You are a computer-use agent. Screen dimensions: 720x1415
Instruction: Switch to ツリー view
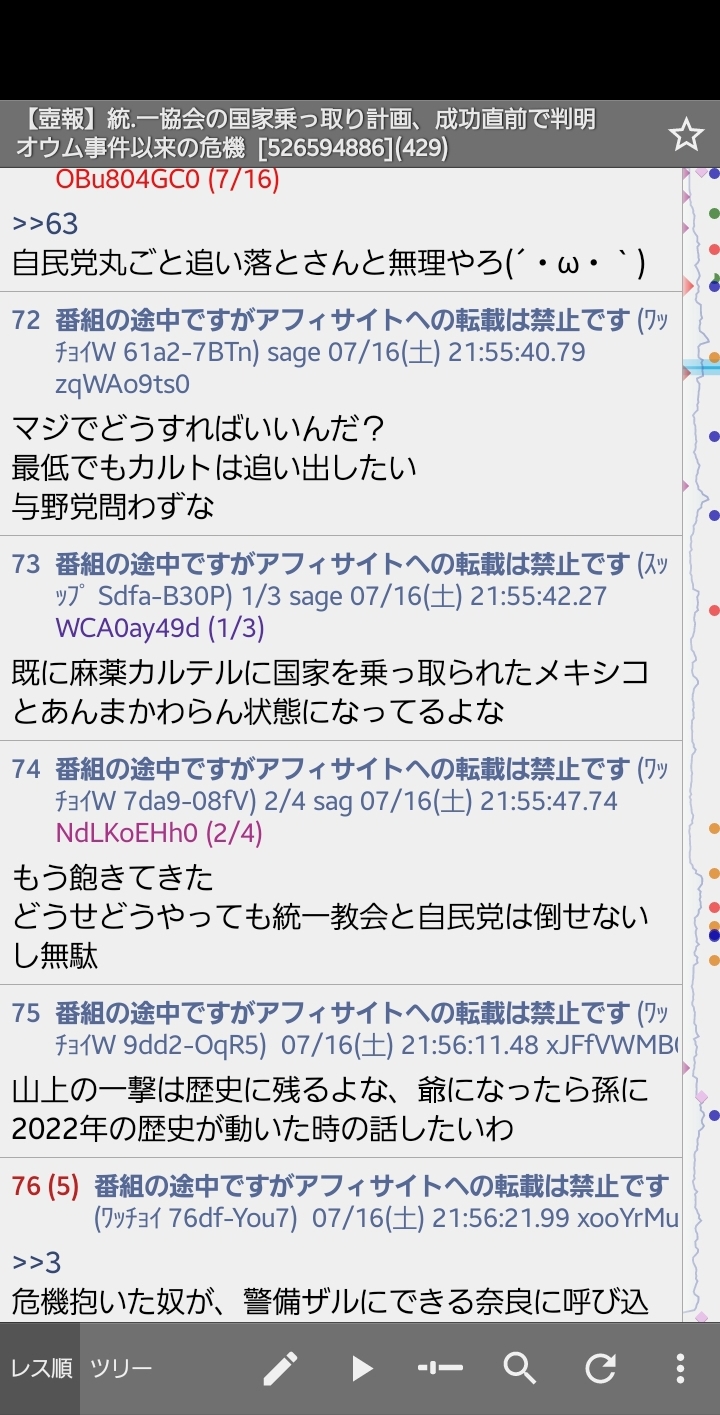(121, 1368)
